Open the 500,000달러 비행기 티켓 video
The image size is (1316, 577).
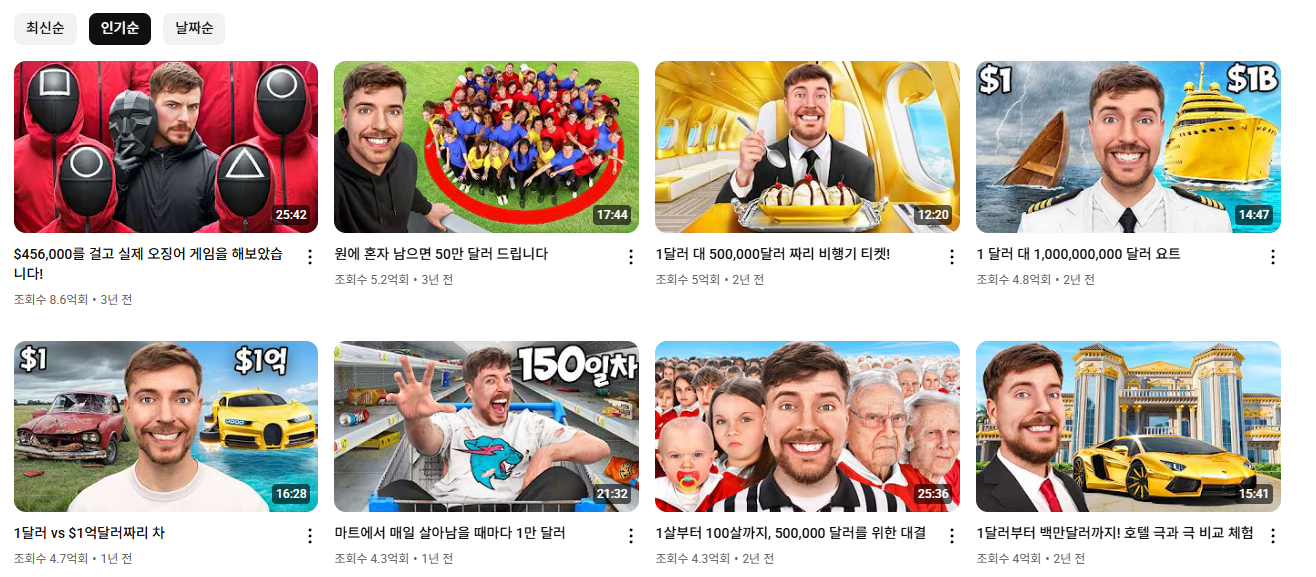pos(807,147)
